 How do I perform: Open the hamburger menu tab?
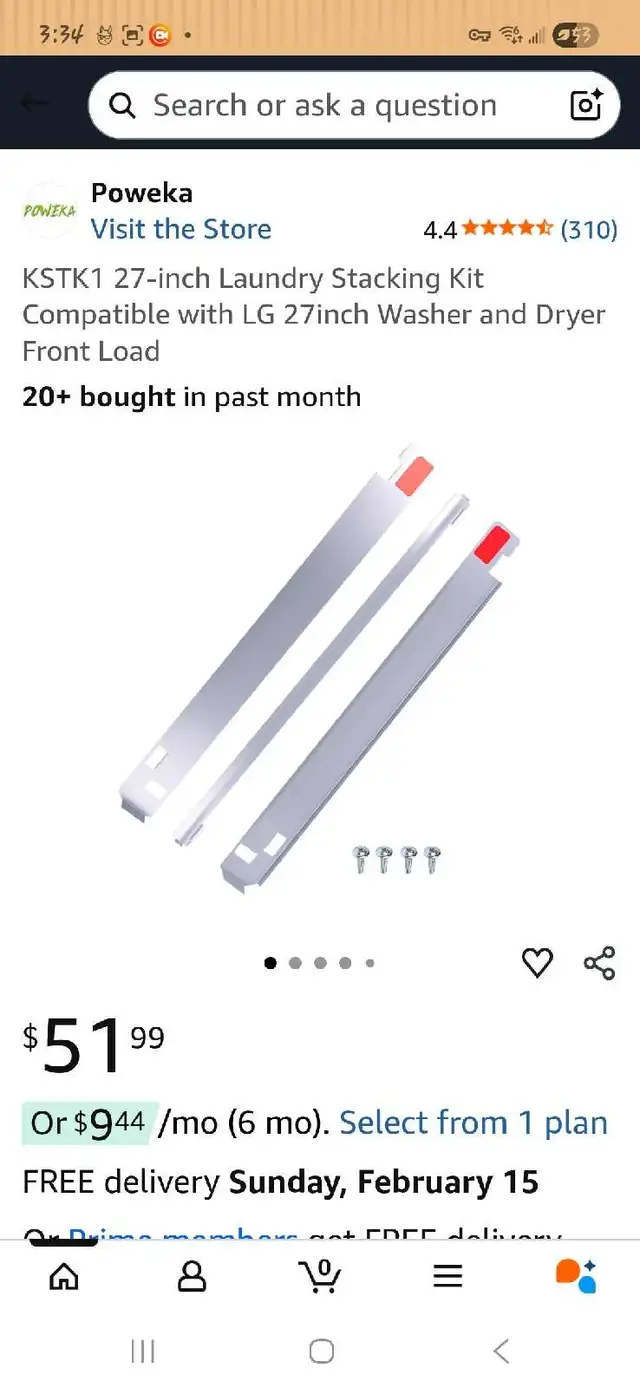tap(447, 1275)
